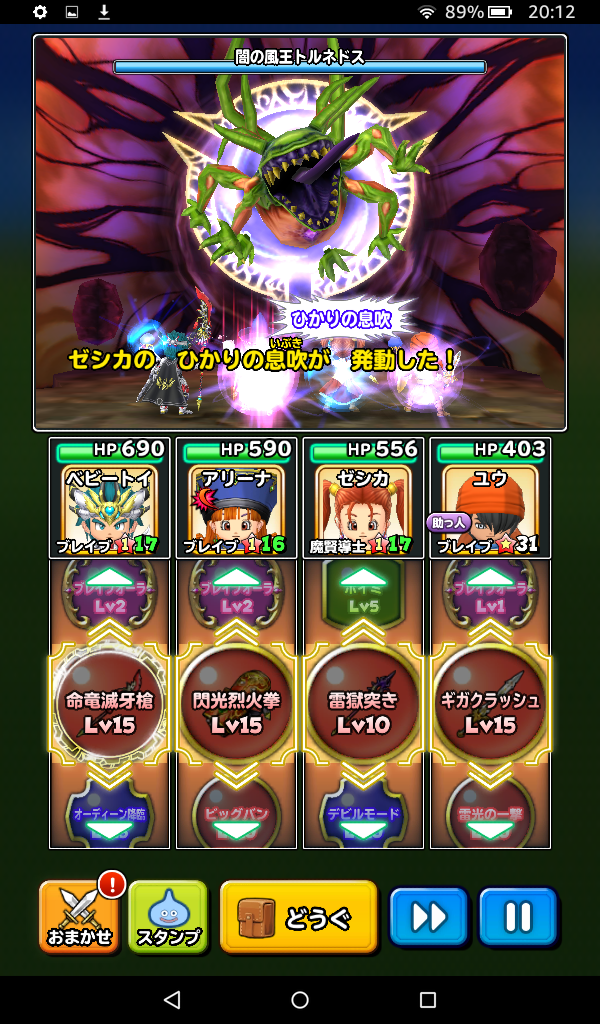Image resolution: width=600 pixels, height=1024 pixels.
Task: Go back with the system back button
Action: pos(172,1000)
